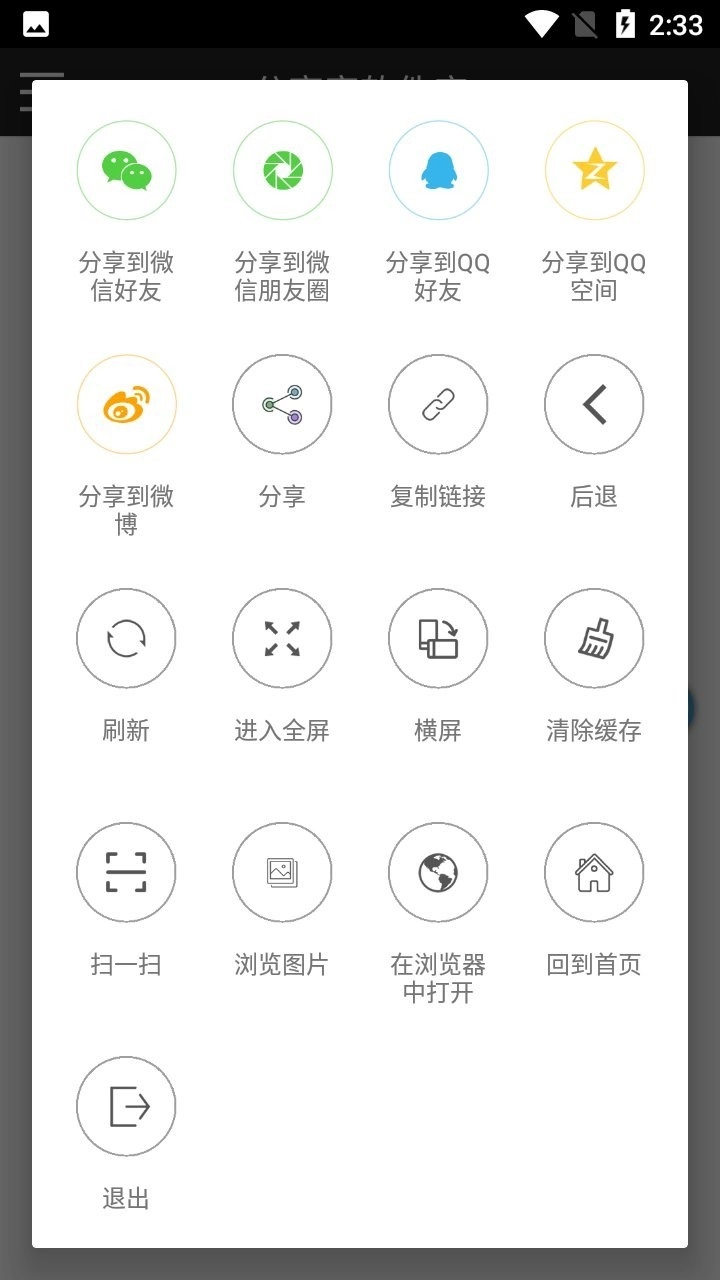Open the generic share option (分享)
The height and width of the screenshot is (1280, 720).
click(282, 404)
